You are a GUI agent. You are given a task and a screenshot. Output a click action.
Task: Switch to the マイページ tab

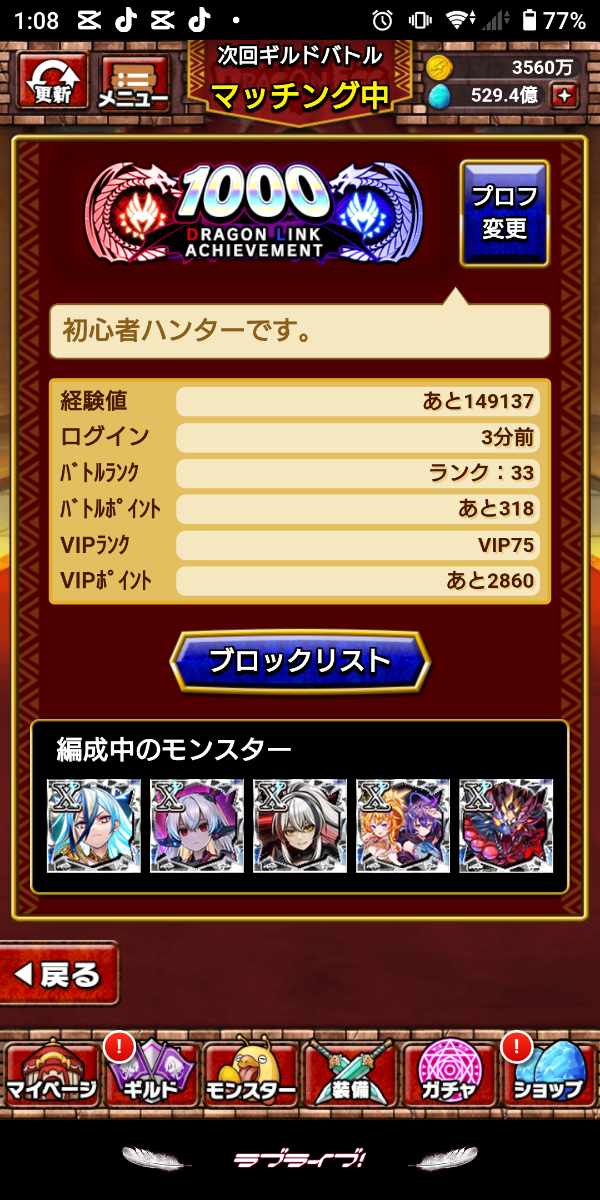point(51,1073)
